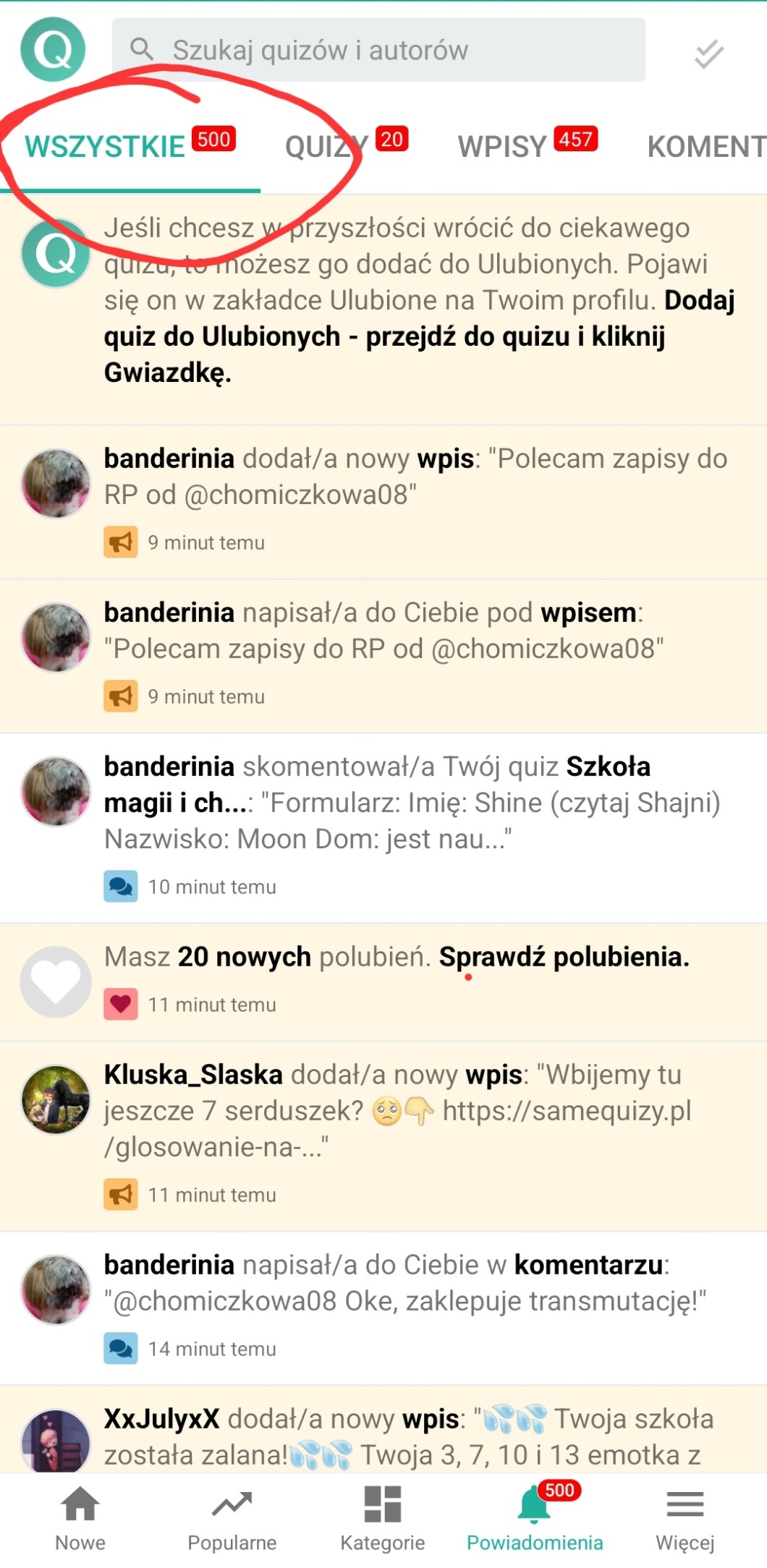
Task: Go to the Kategorie tab
Action: (383, 1518)
